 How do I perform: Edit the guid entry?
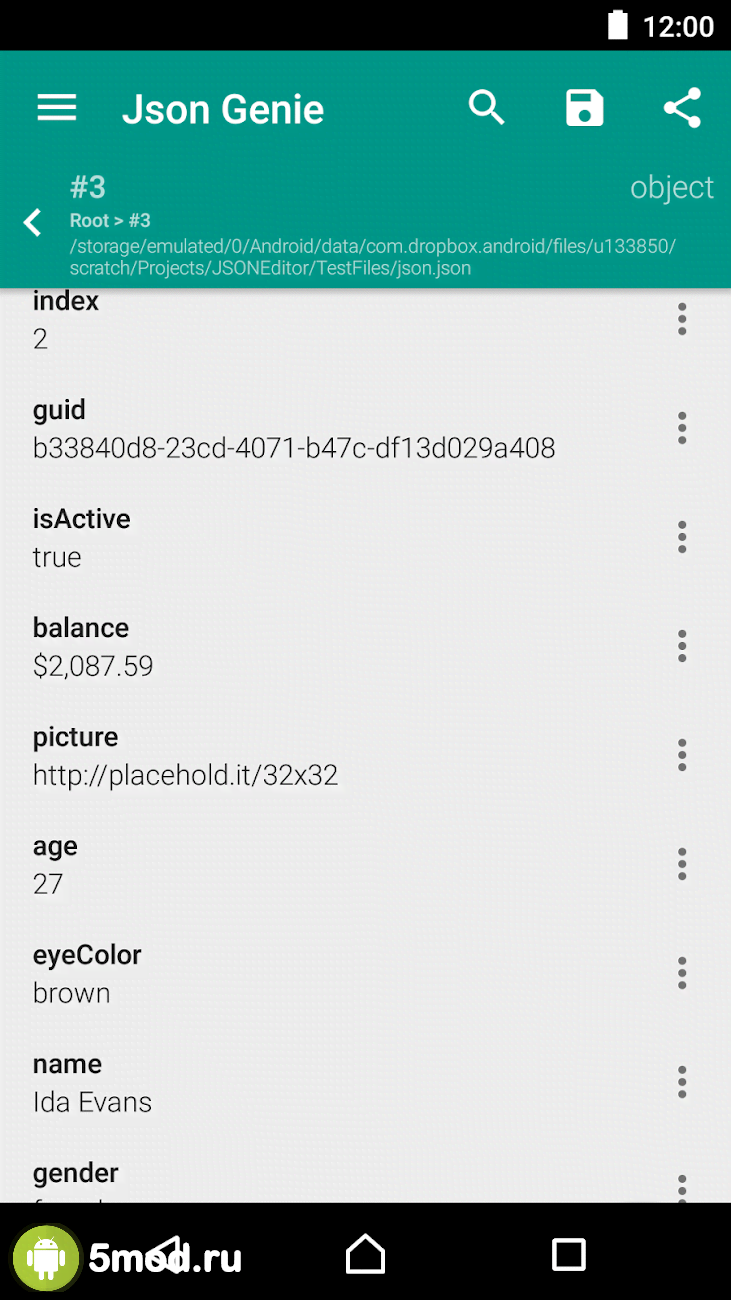pyautogui.click(x=300, y=429)
